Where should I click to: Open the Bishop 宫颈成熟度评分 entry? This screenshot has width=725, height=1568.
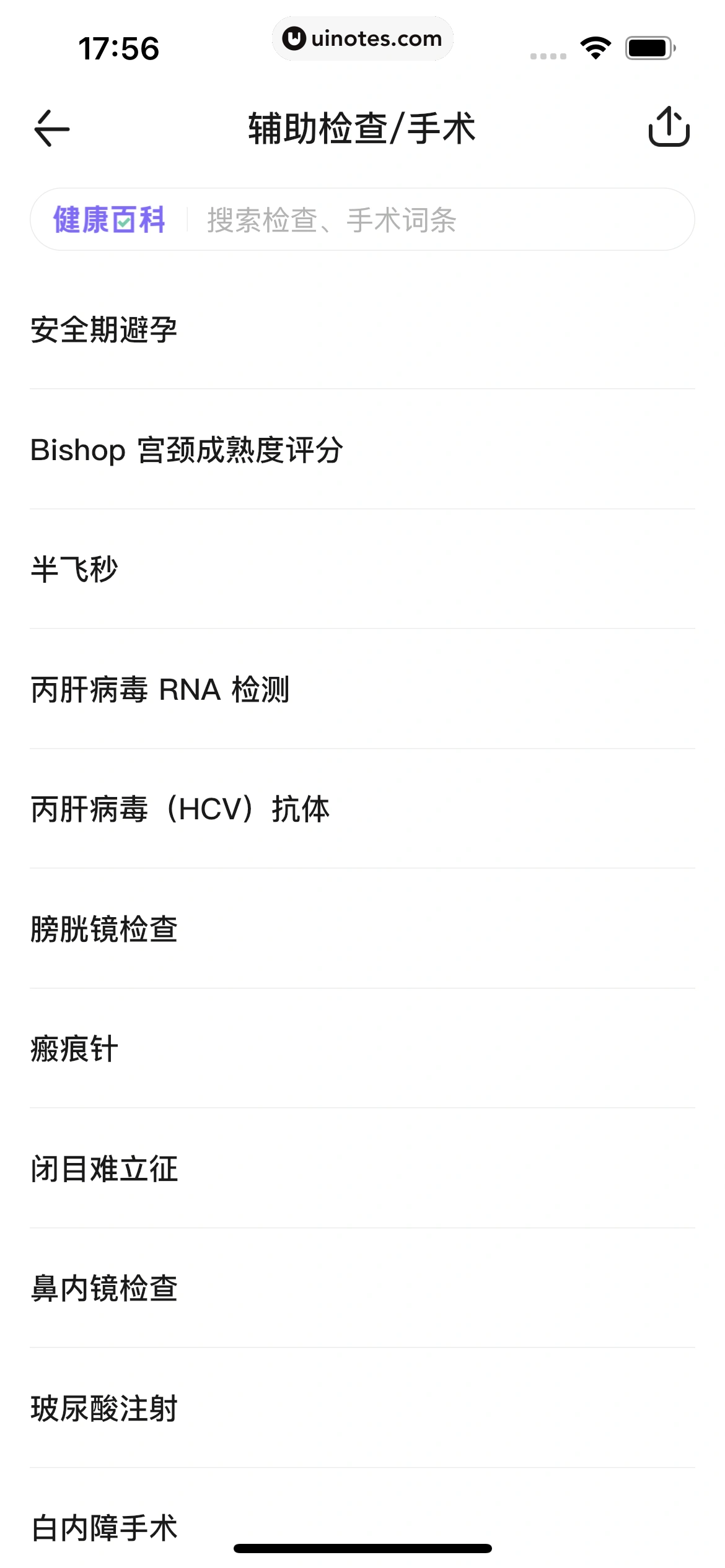(186, 450)
